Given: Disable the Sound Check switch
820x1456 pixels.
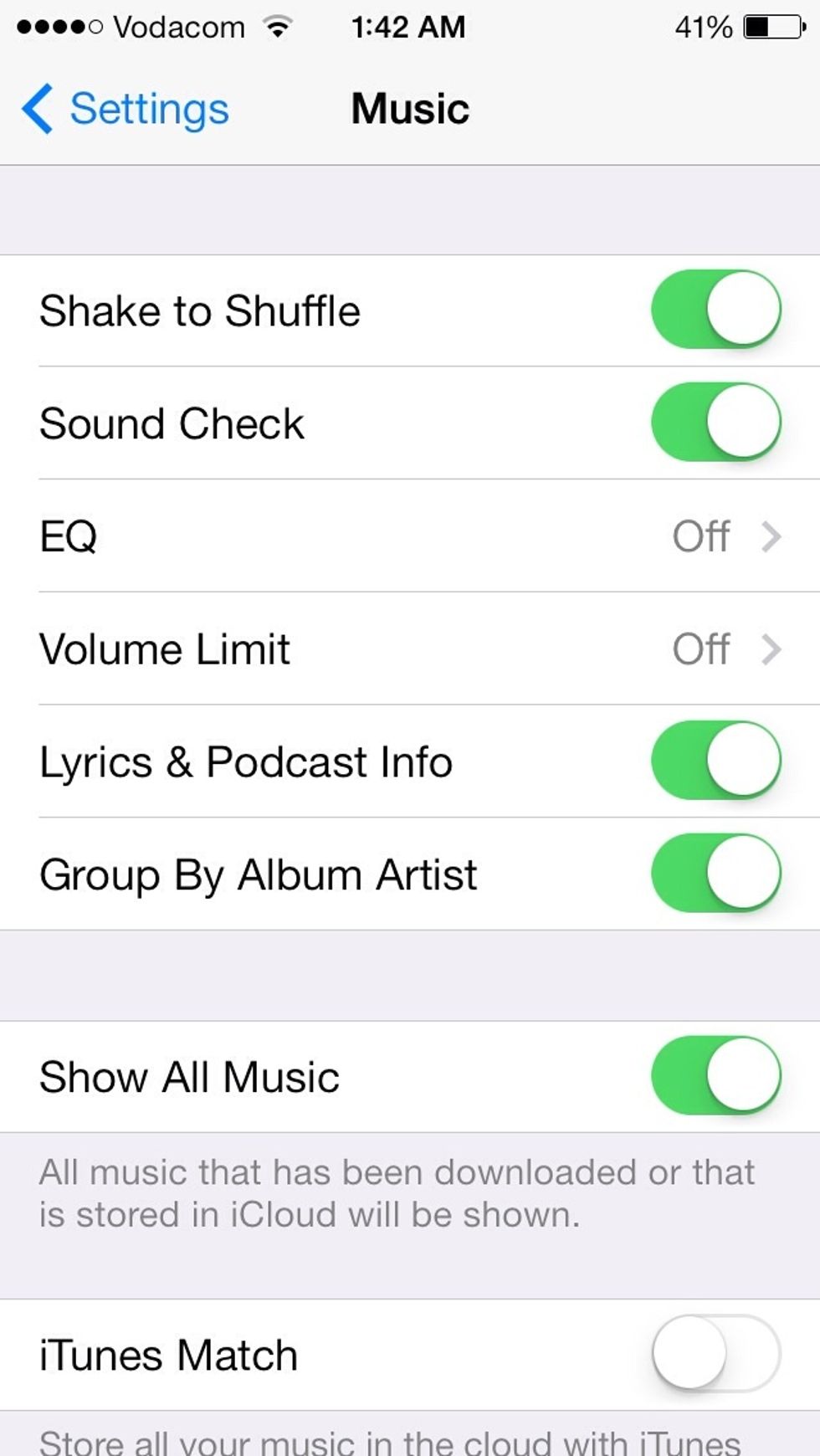Looking at the screenshot, I should point(715,423).
